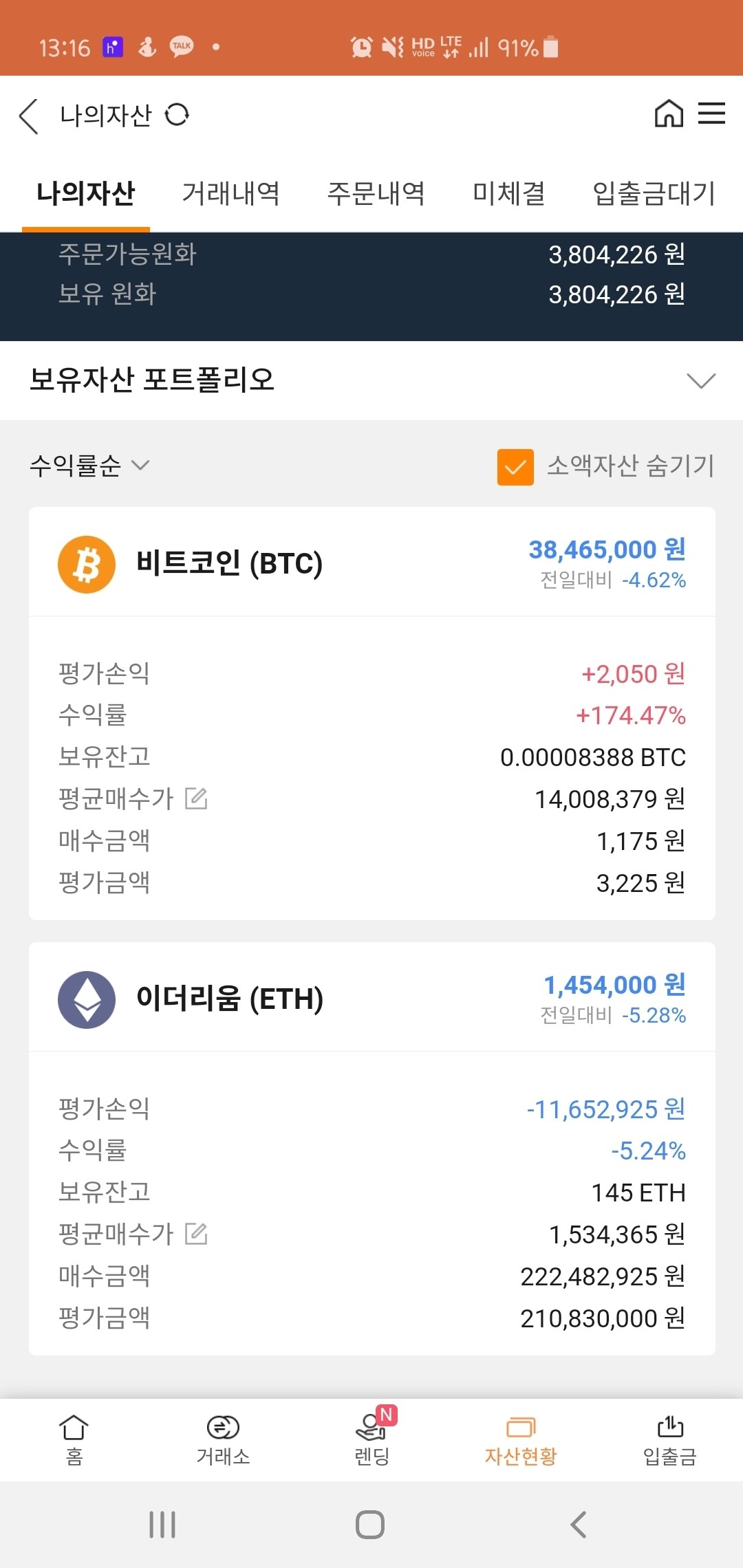Toggle the 소액자산 숨기기 checkbox

click(515, 467)
